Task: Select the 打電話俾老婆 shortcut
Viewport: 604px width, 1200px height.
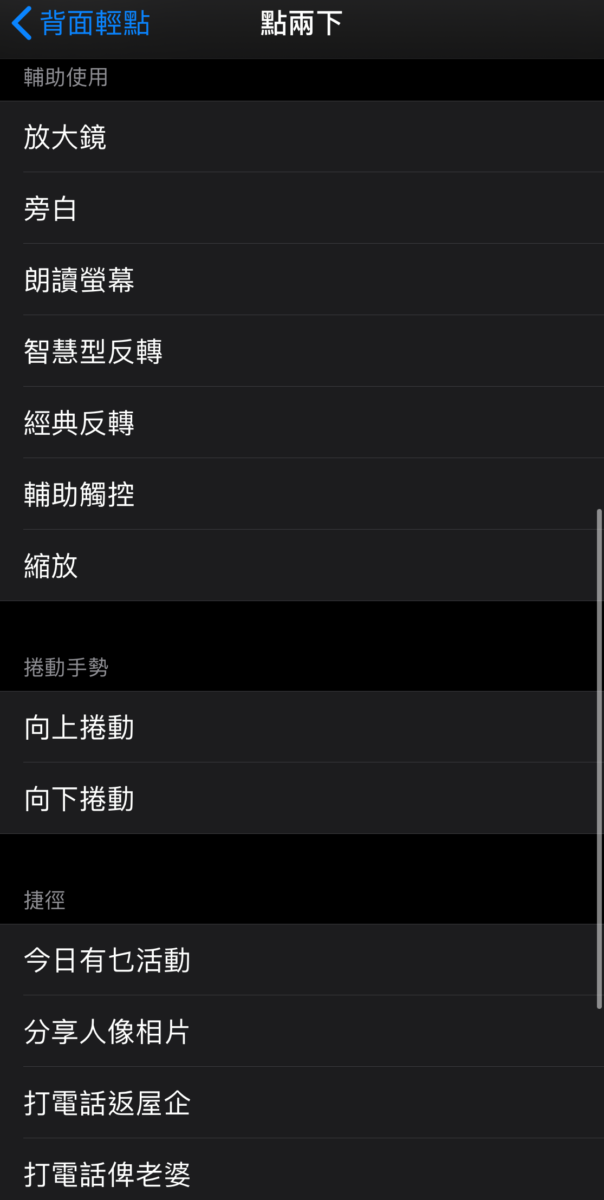Action: click(x=302, y=1170)
